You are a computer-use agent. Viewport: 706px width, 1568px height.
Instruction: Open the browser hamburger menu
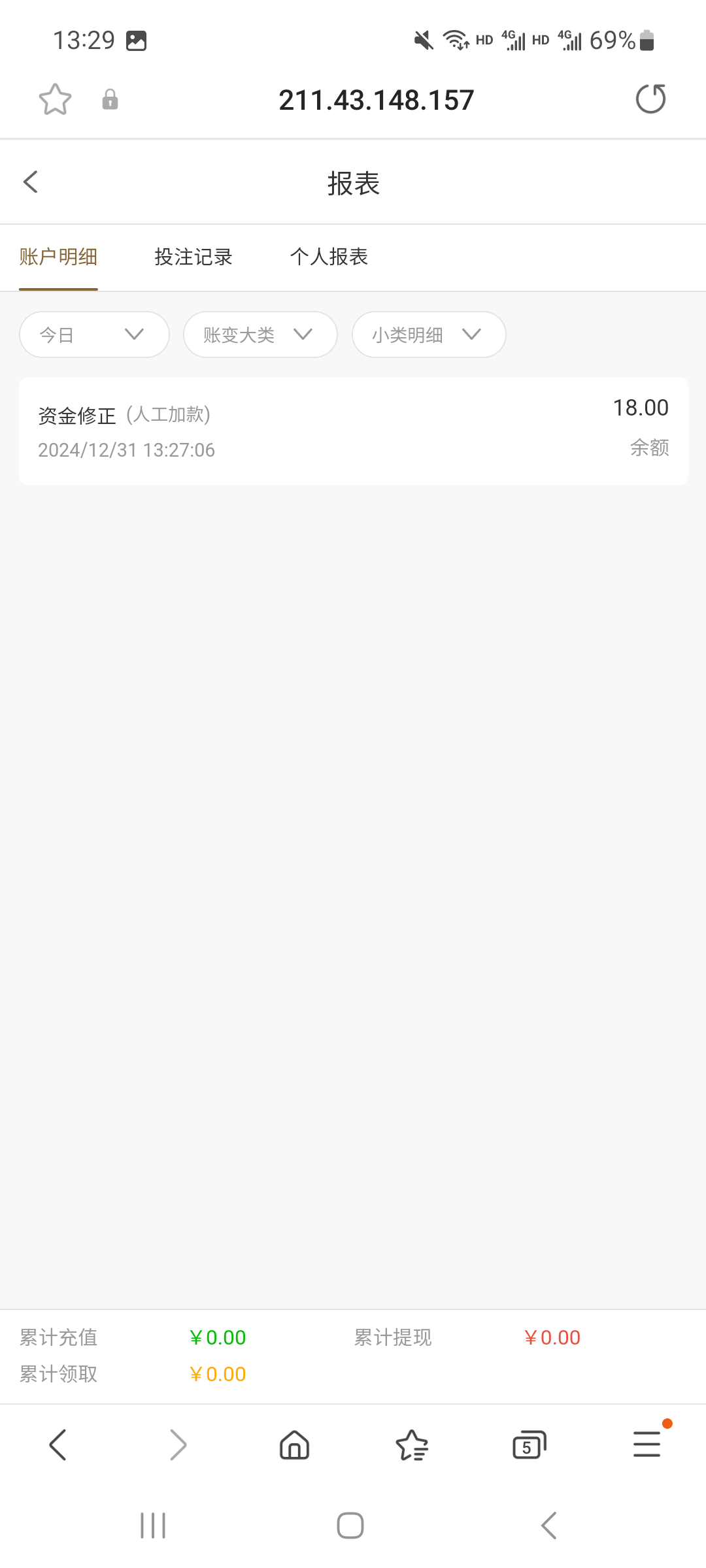[x=647, y=1445]
